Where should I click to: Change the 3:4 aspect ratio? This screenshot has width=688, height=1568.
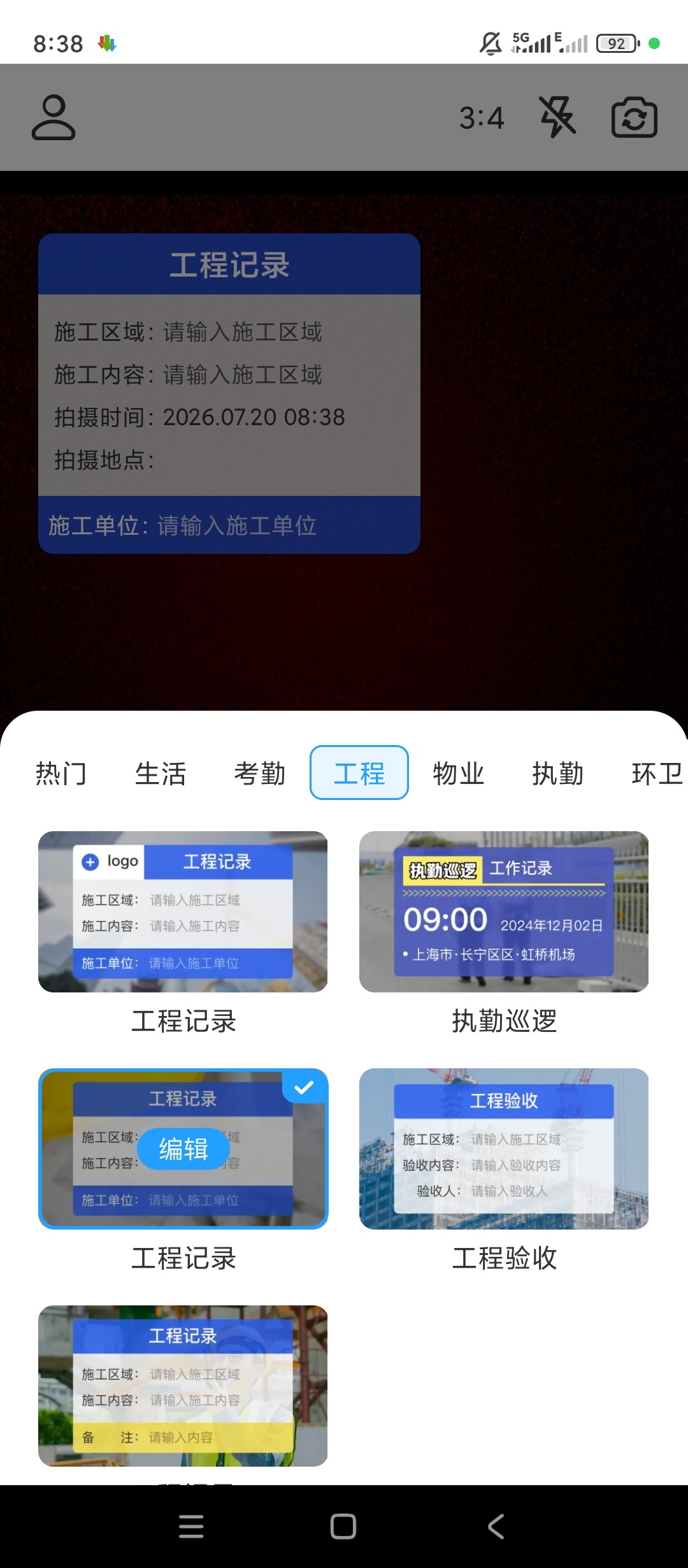point(482,118)
